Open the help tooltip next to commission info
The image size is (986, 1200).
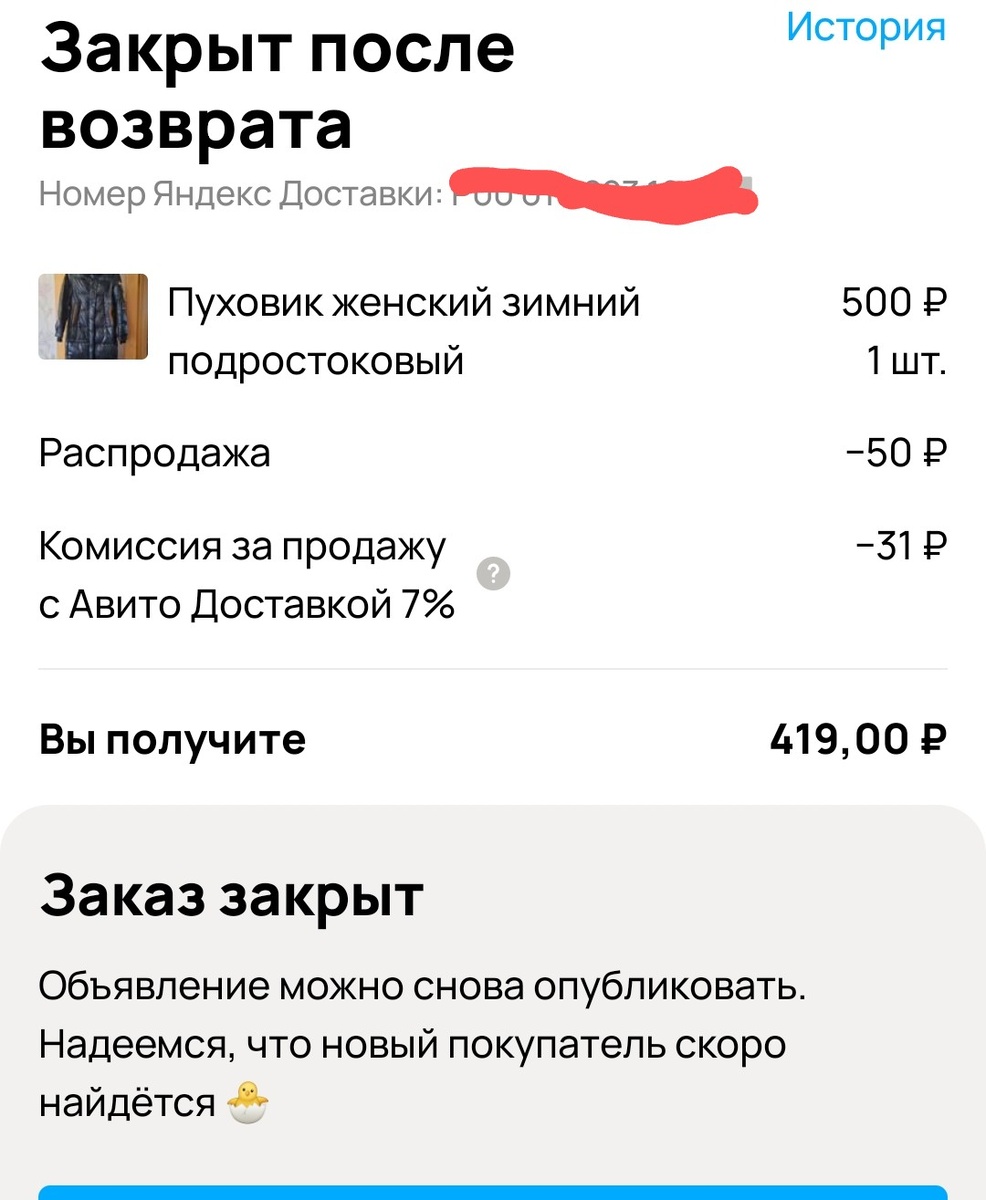pyautogui.click(x=493, y=573)
